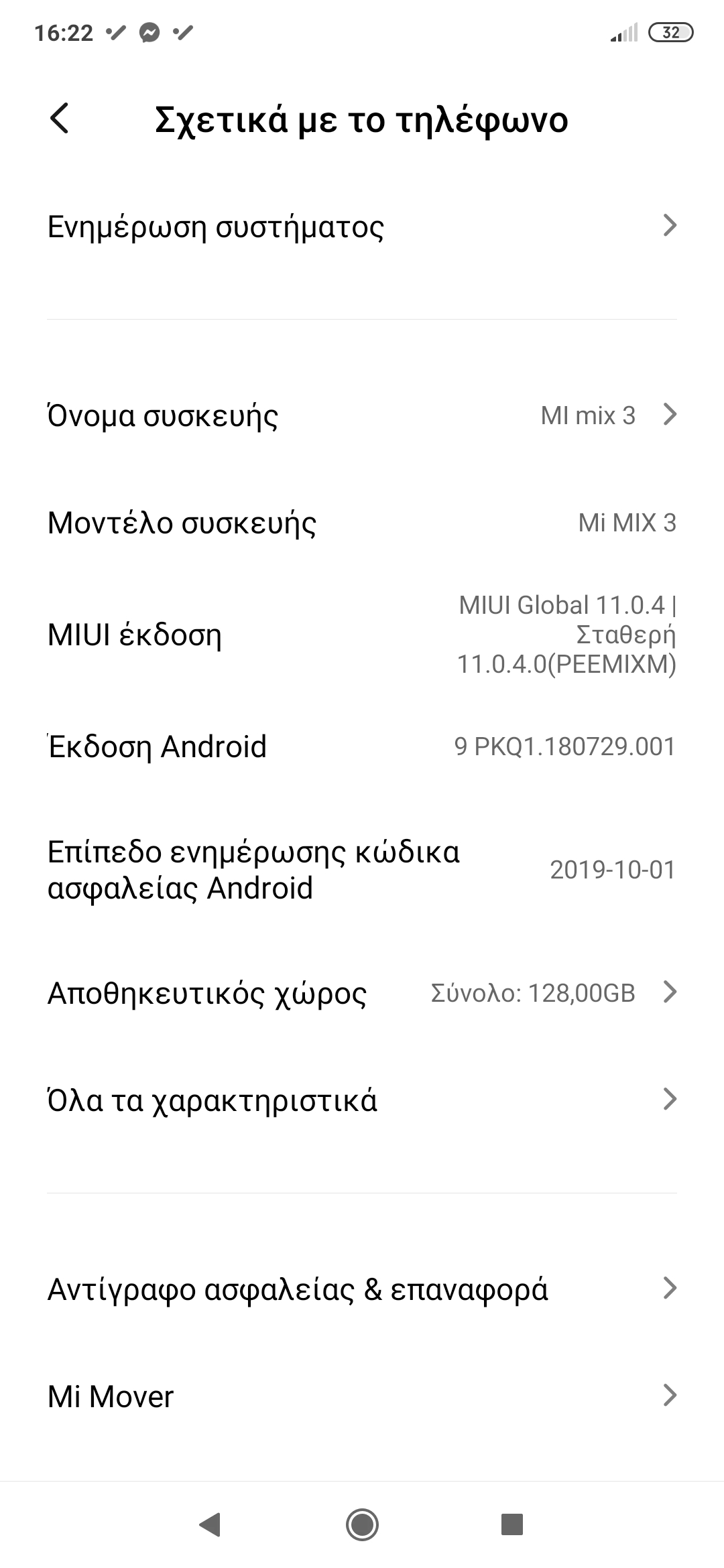Open Ενημέρωση συστήματος
Viewport: 724px width, 1568px height.
[x=362, y=226]
